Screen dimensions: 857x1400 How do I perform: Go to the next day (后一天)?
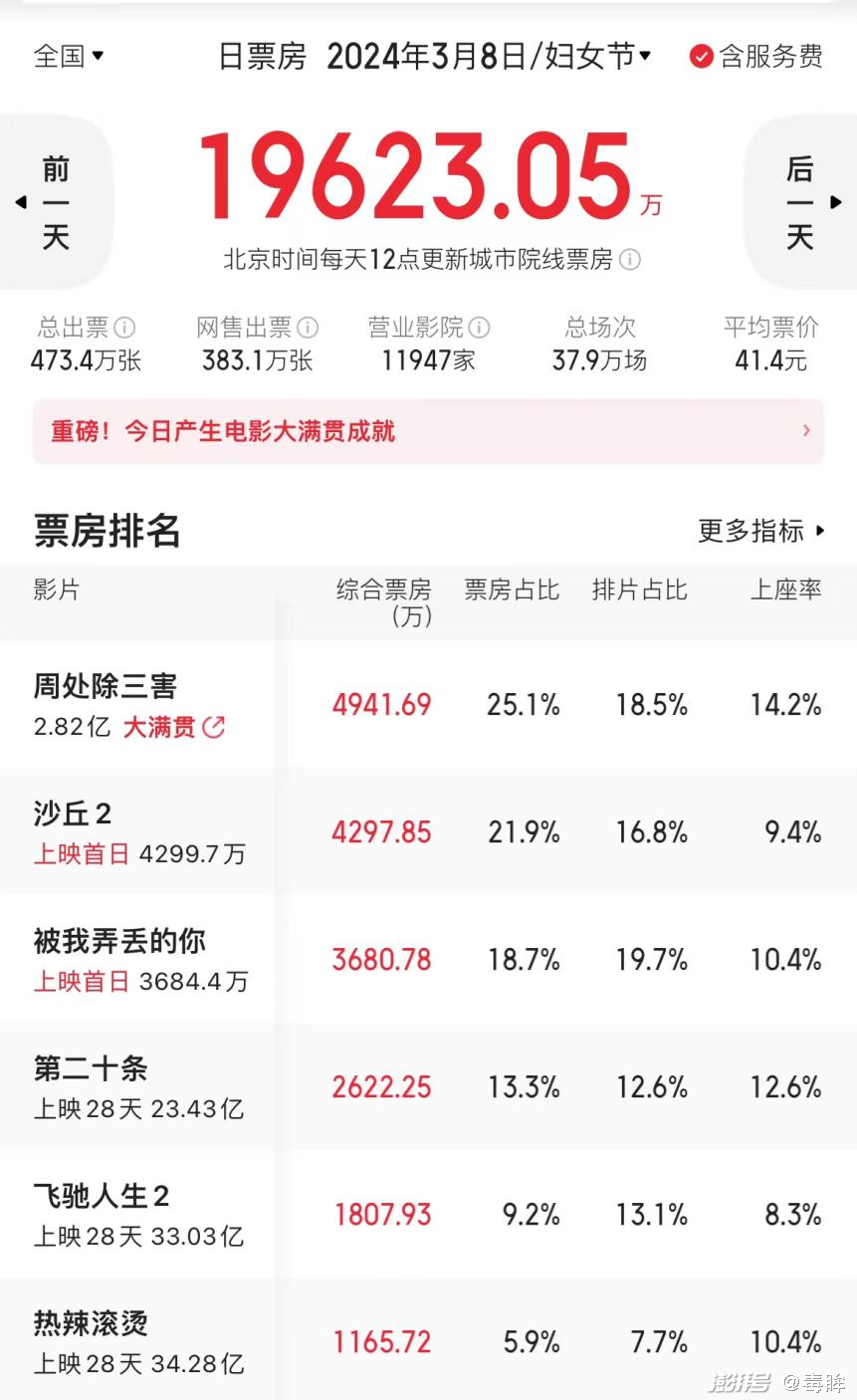pos(802,203)
